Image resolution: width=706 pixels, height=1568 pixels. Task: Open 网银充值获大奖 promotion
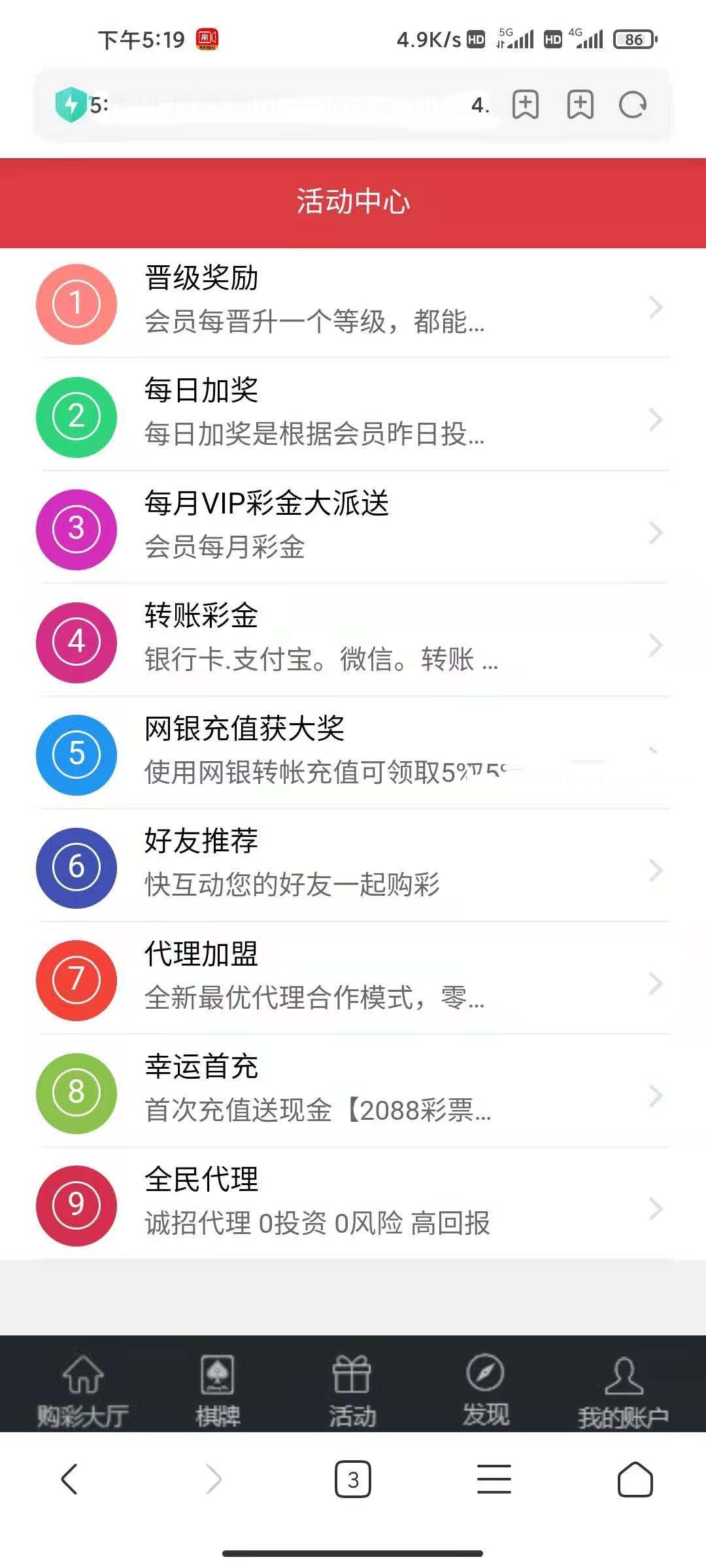(x=353, y=754)
